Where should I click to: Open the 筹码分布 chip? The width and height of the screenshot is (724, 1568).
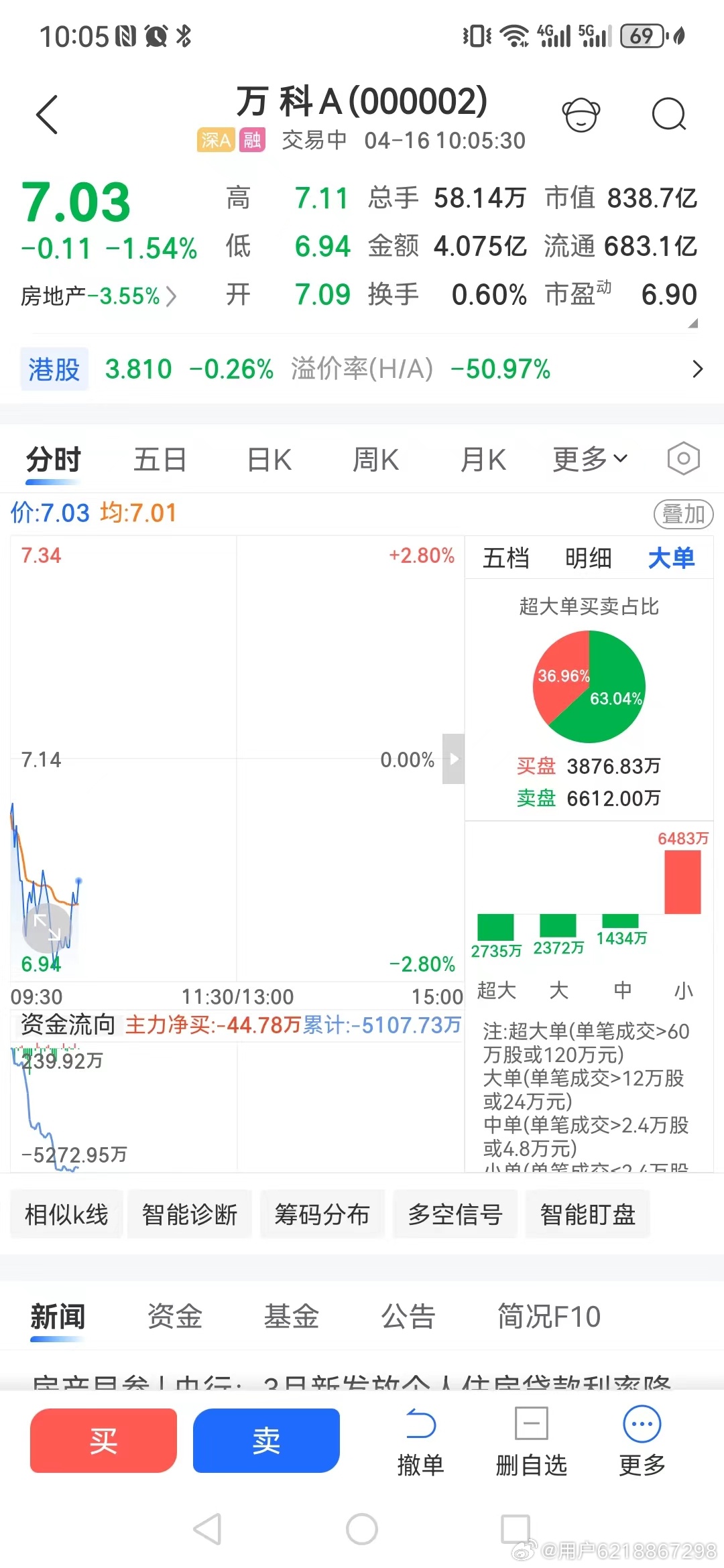(322, 1214)
